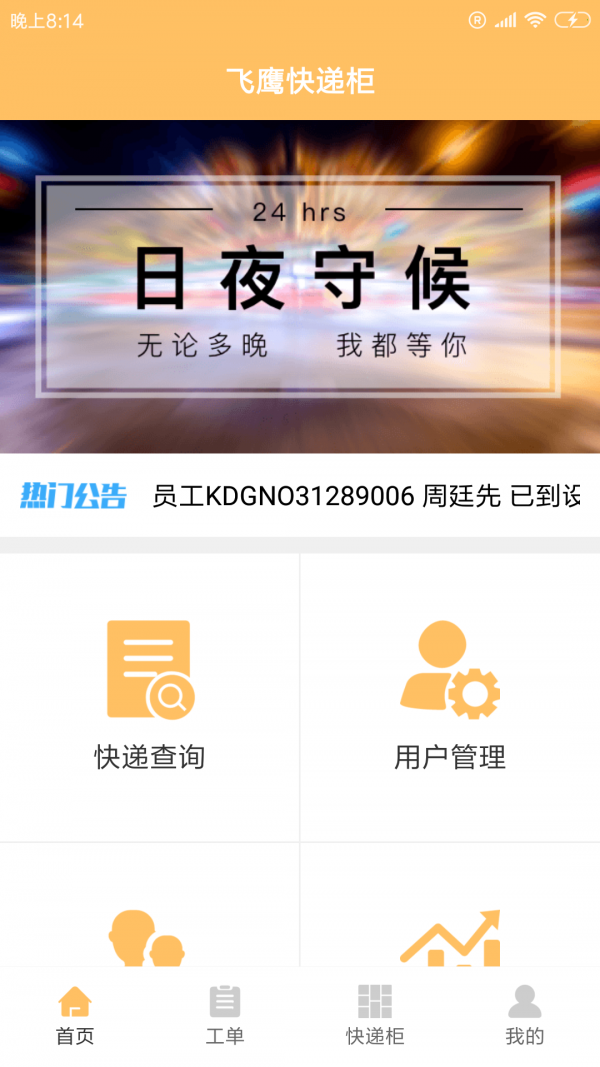Go to the 我的 profile tab
The image size is (600, 1067).
tap(524, 1015)
